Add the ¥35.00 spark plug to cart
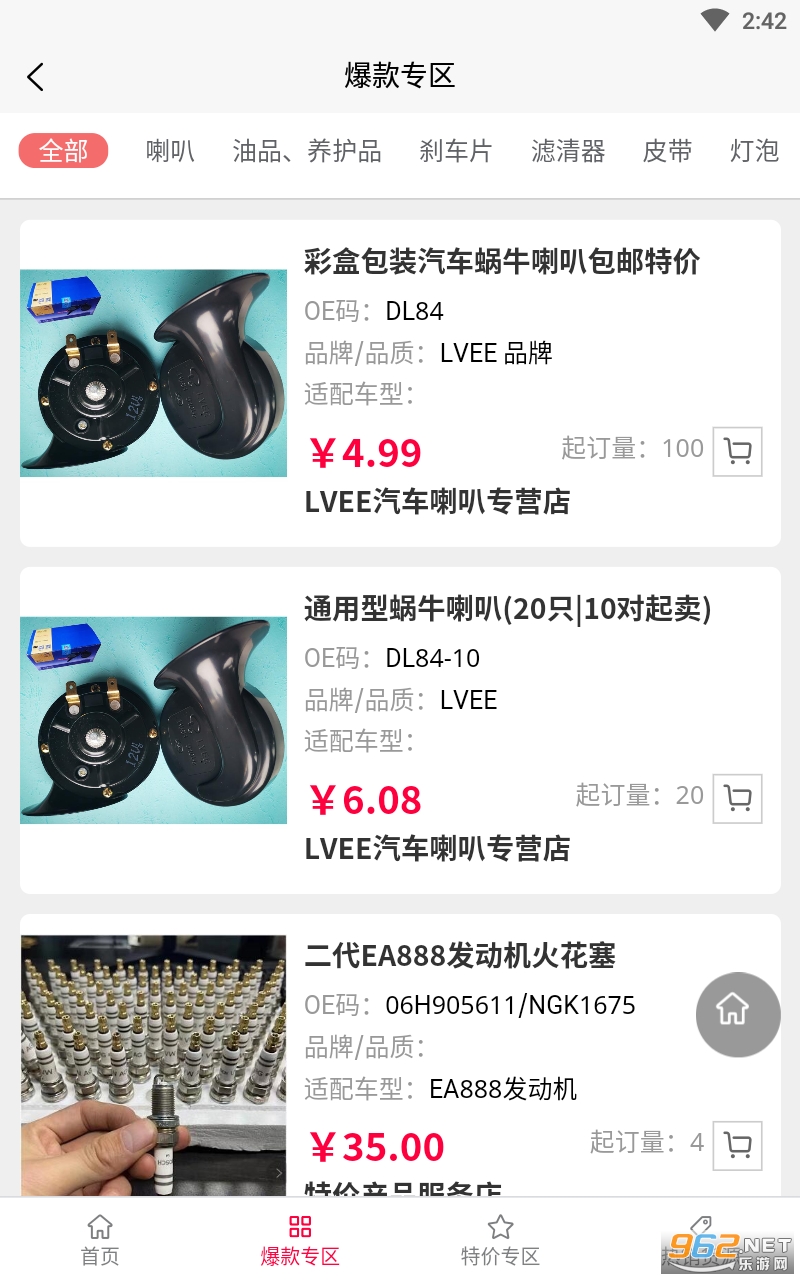Screen dimensions: 800x1280 point(737,1146)
